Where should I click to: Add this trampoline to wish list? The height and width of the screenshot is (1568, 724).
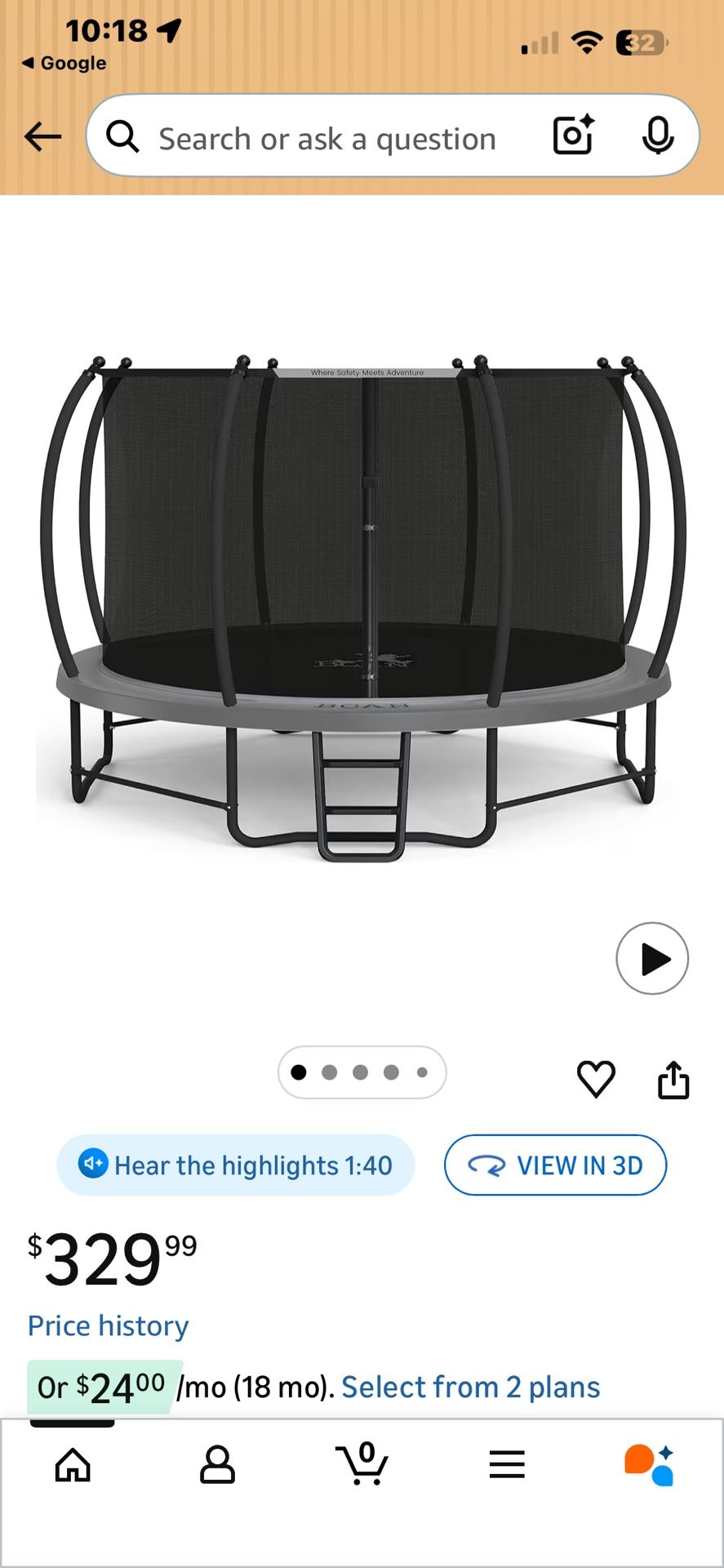coord(596,1079)
